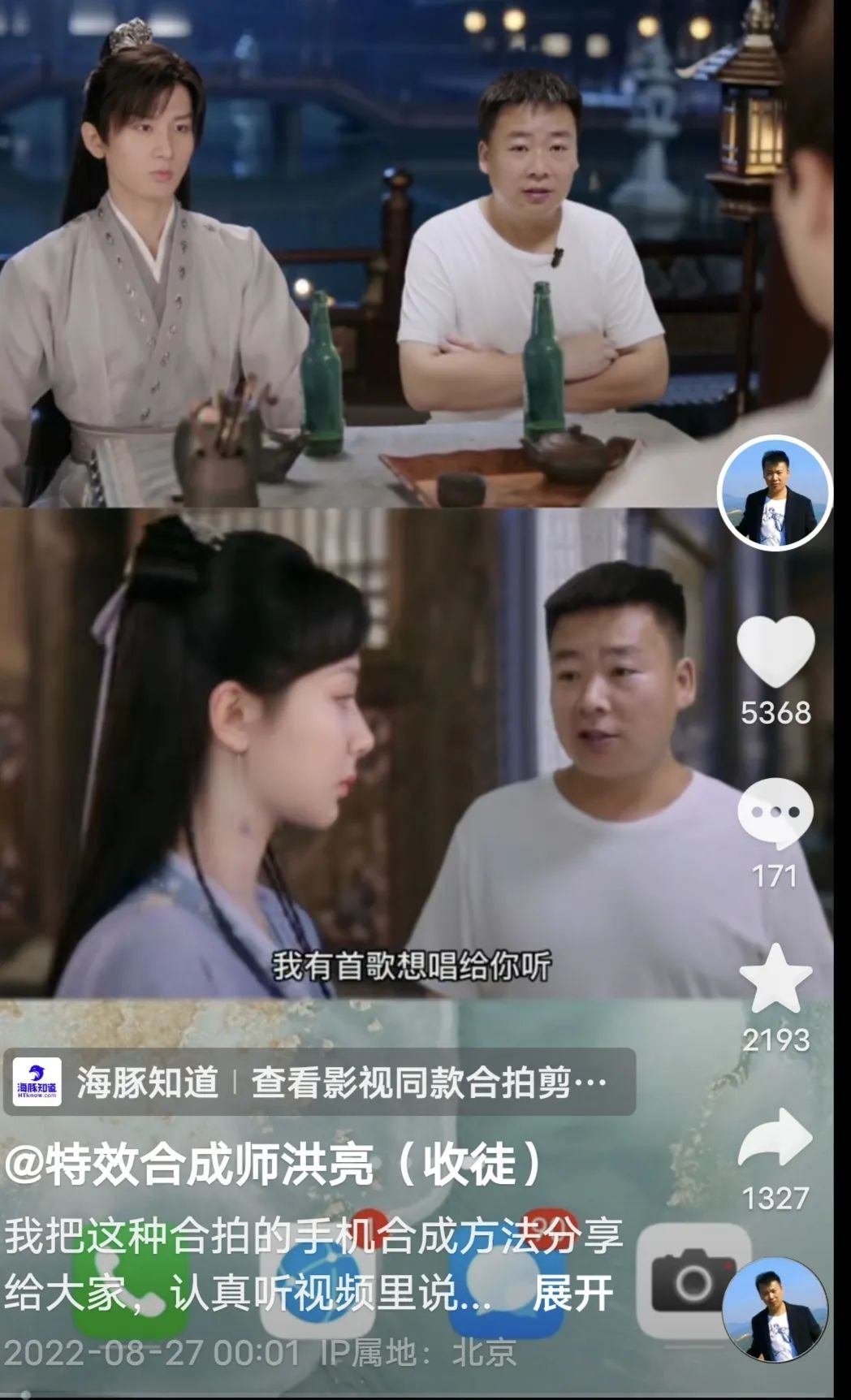Share this video
Screen dimensions: 851x1400
[x=775, y=1139]
